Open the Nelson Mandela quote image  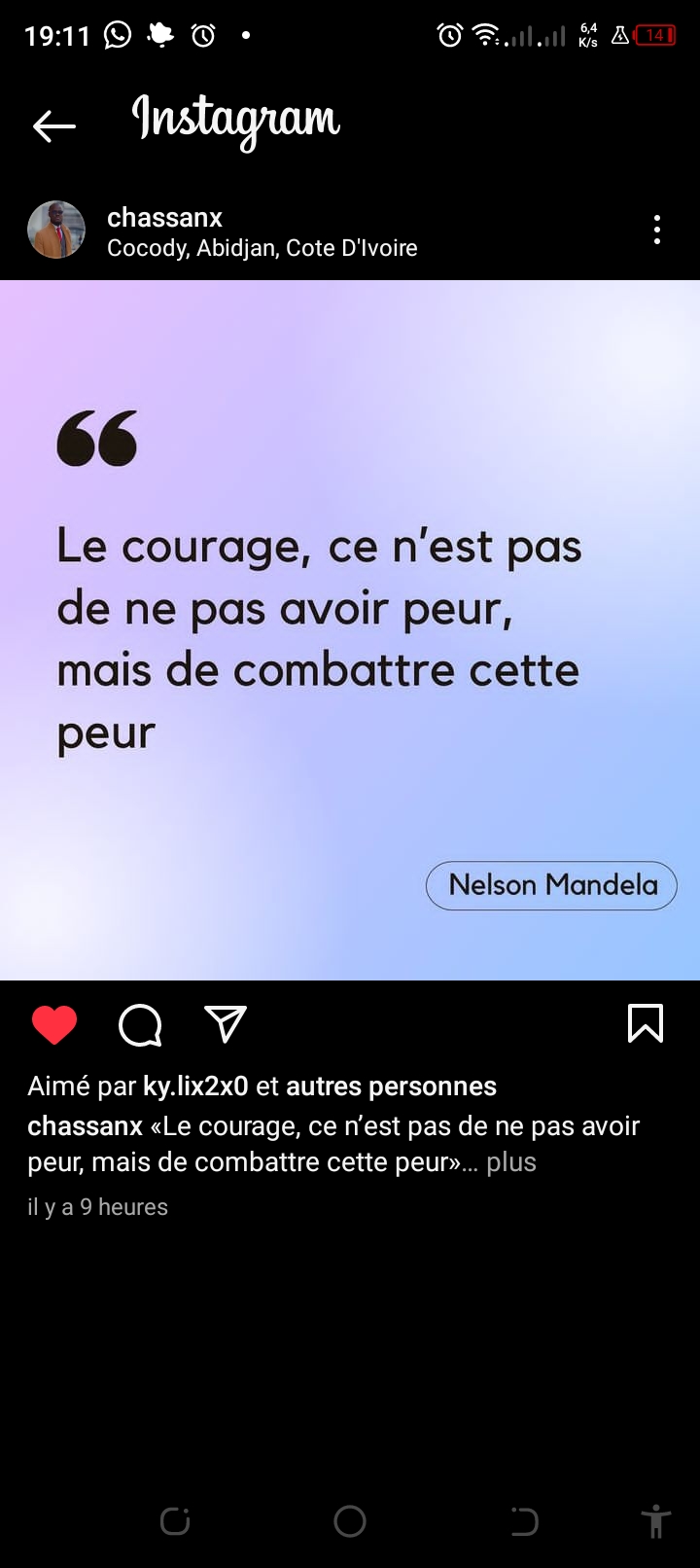pos(350,630)
